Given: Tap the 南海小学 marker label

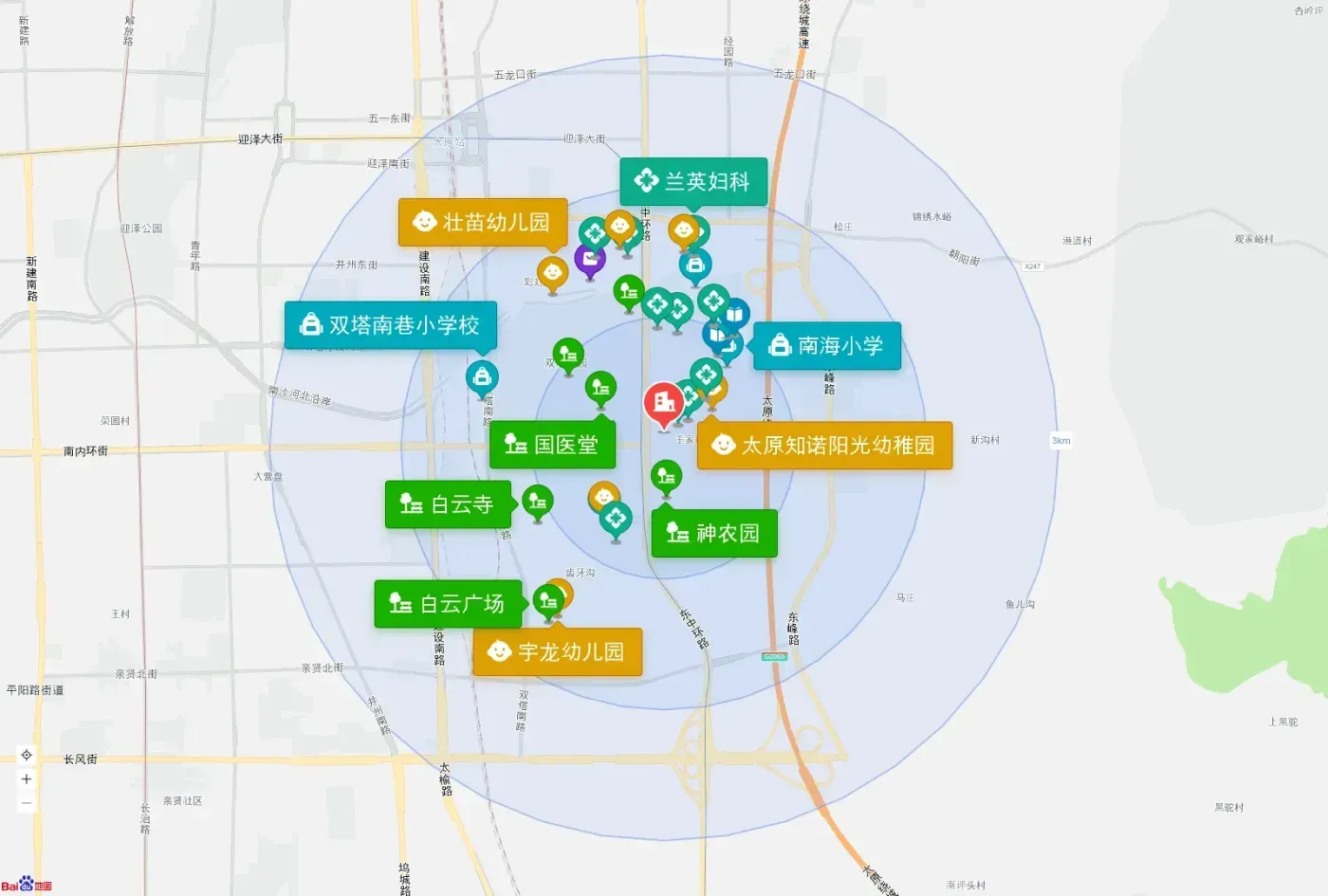Looking at the screenshot, I should pyautogui.click(x=827, y=345).
